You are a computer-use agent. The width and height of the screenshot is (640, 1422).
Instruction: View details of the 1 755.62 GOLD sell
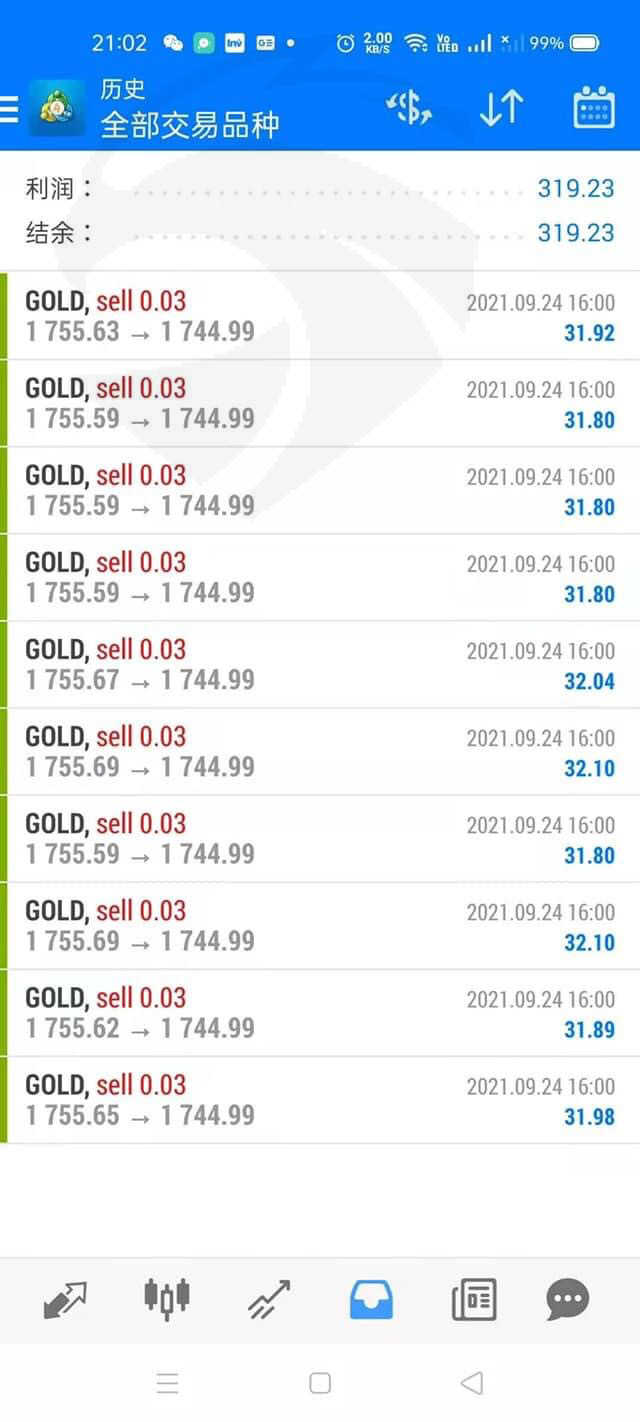coord(320,1013)
